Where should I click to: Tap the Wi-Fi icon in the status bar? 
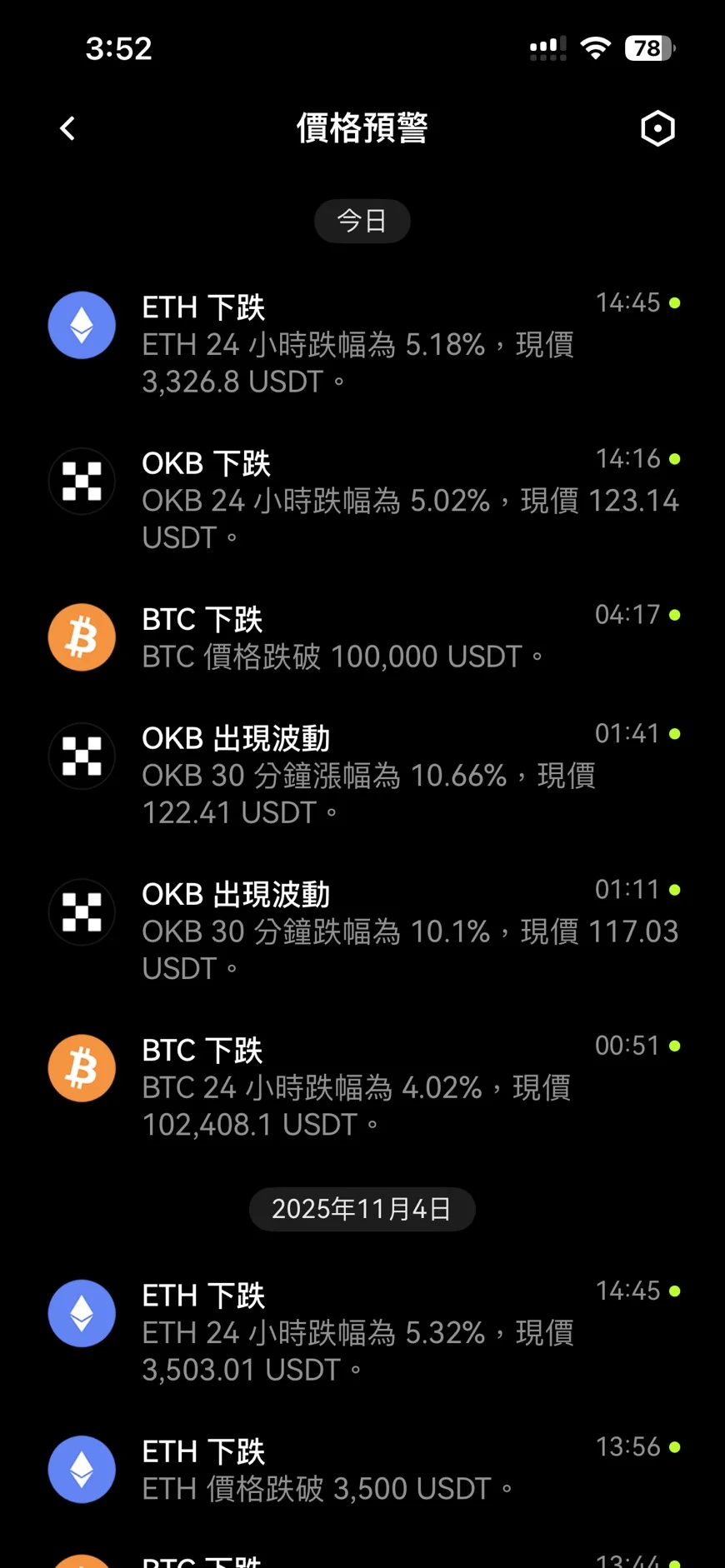click(x=594, y=47)
